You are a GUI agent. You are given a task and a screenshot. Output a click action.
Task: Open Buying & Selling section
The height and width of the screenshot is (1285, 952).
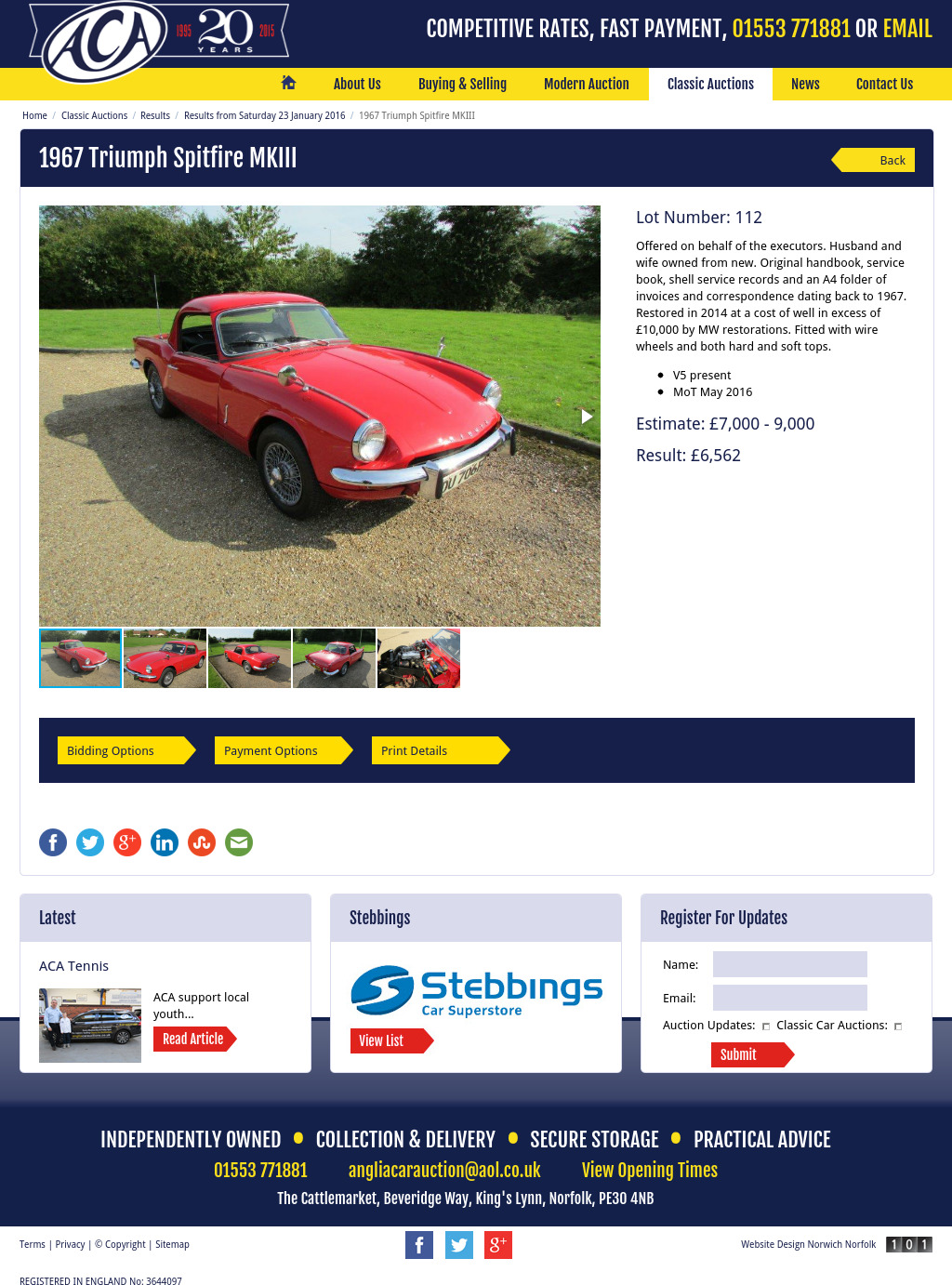(462, 84)
